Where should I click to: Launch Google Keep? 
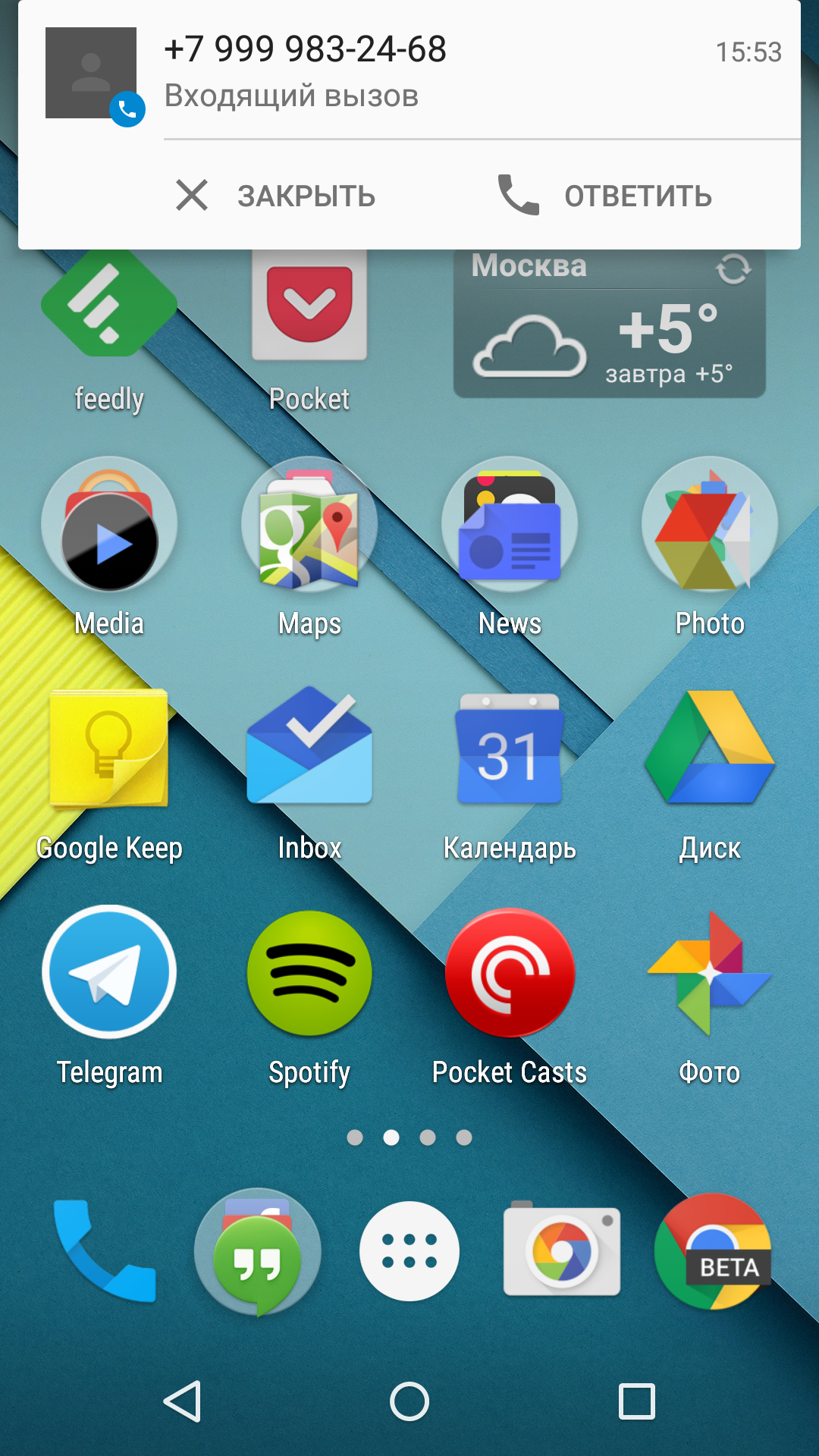[x=109, y=749]
